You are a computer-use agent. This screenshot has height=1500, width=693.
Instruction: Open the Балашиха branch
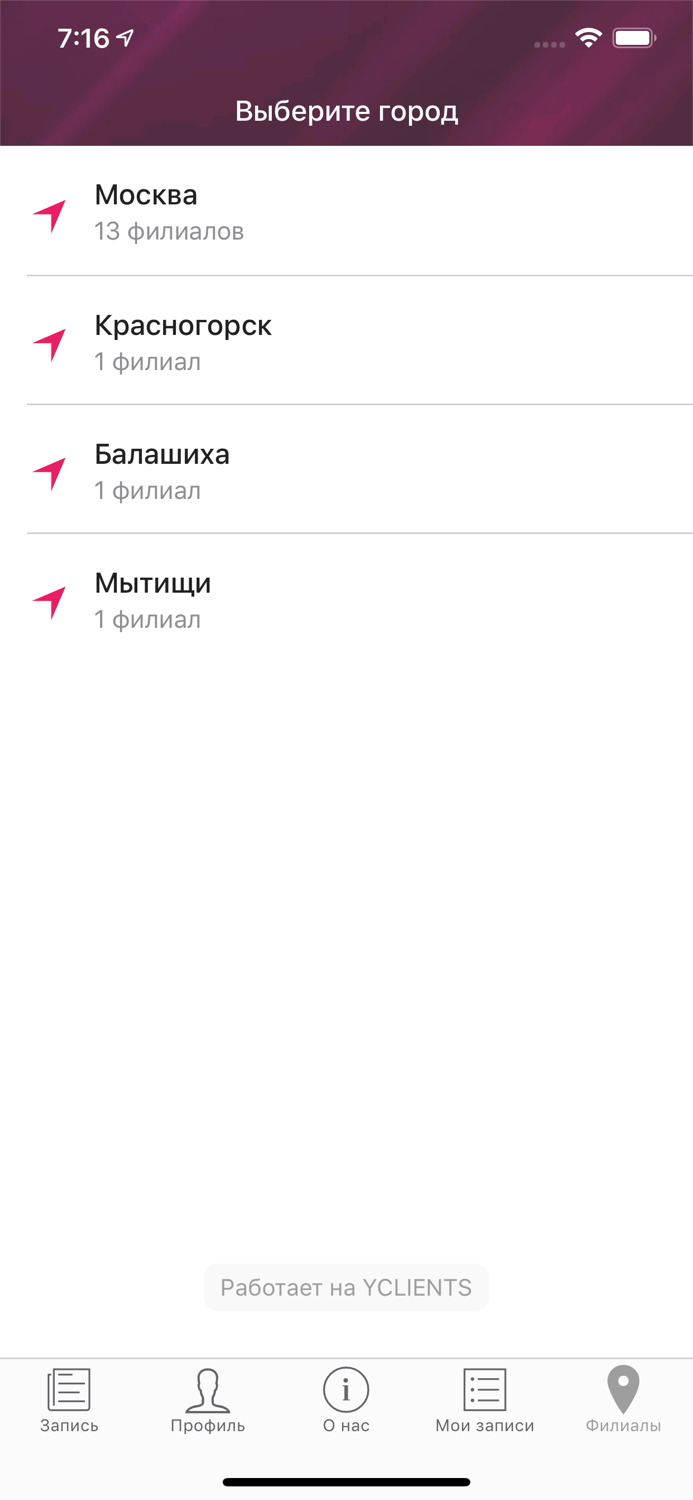click(x=346, y=469)
